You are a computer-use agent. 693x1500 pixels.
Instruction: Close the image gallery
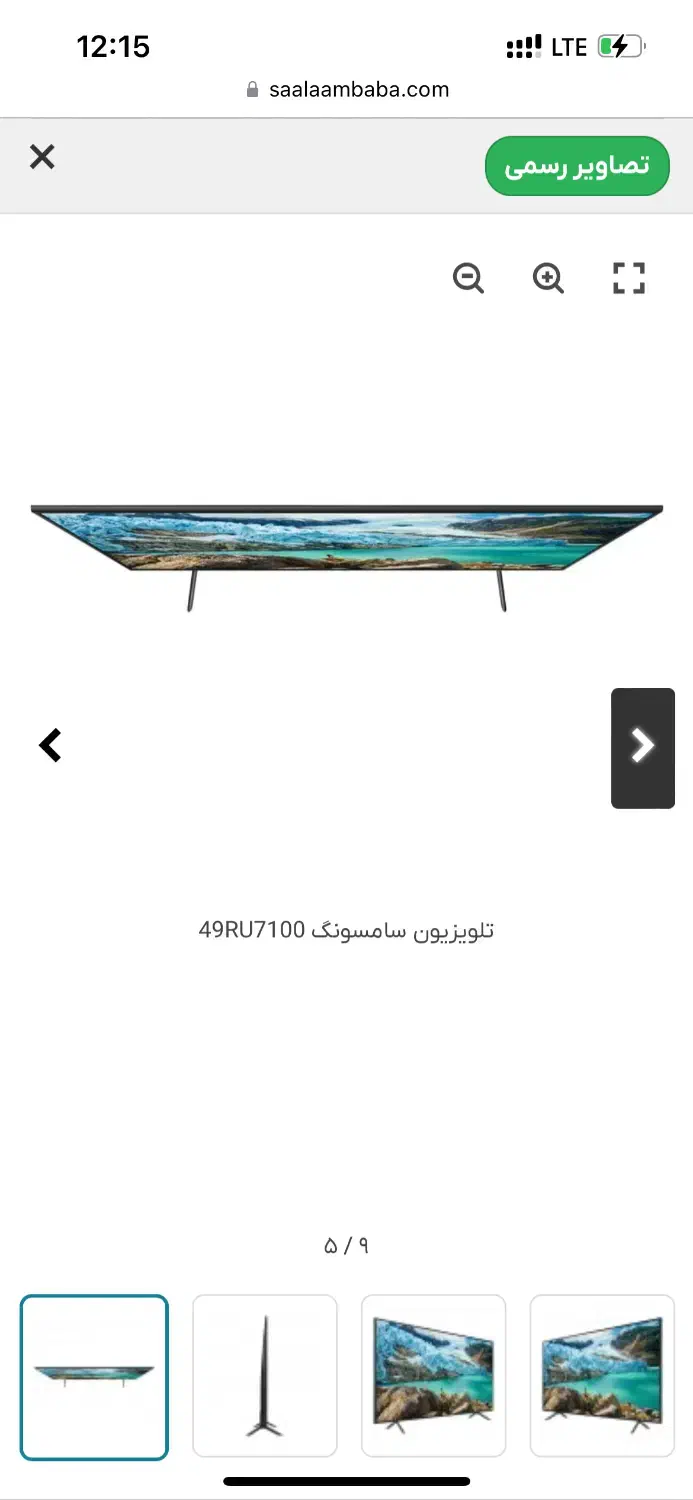[x=42, y=157]
